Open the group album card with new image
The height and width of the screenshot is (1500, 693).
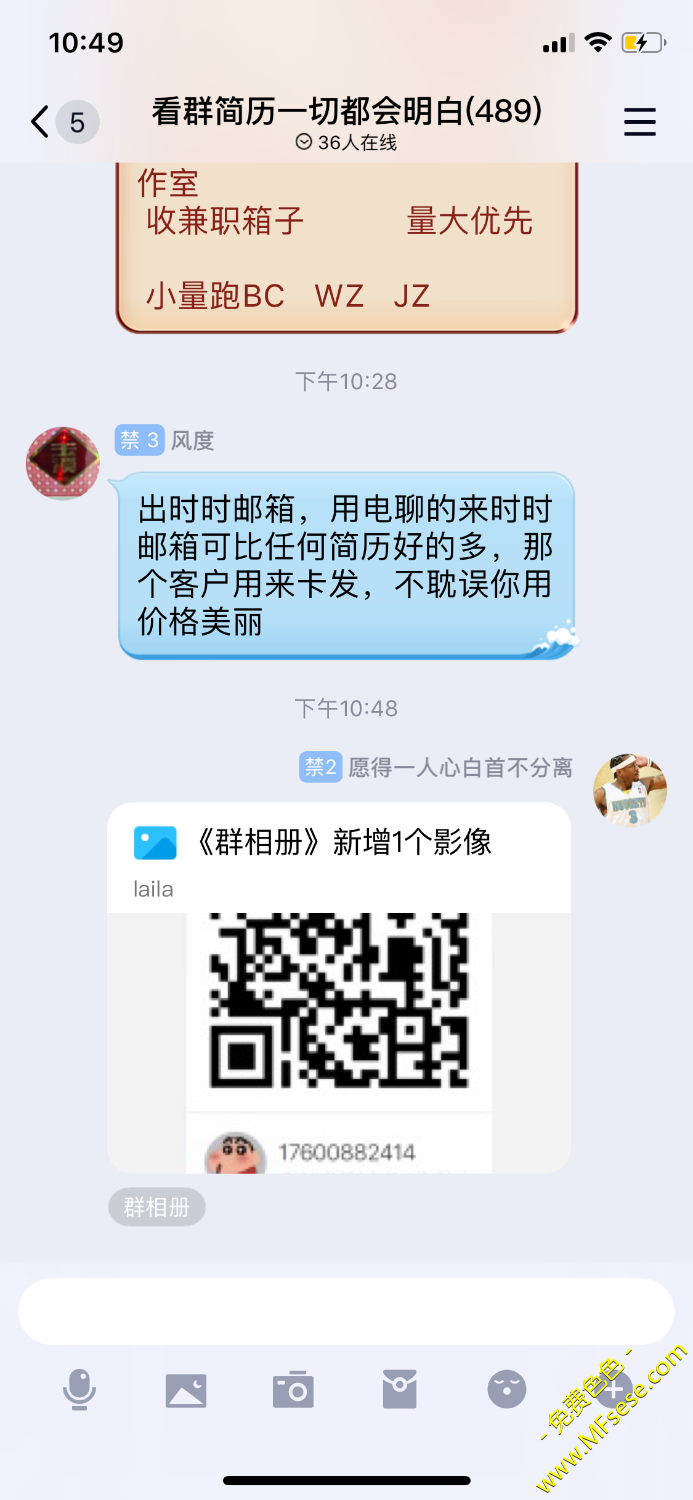point(339,987)
